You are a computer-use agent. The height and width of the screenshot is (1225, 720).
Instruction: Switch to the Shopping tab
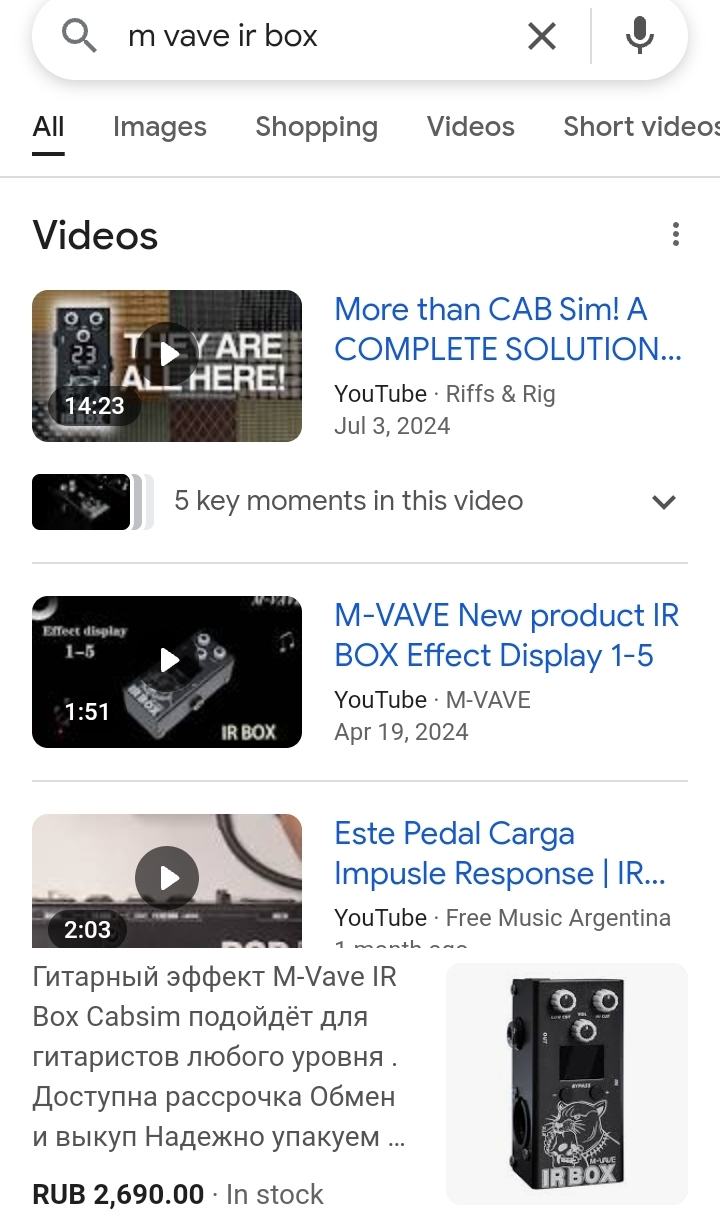click(316, 127)
